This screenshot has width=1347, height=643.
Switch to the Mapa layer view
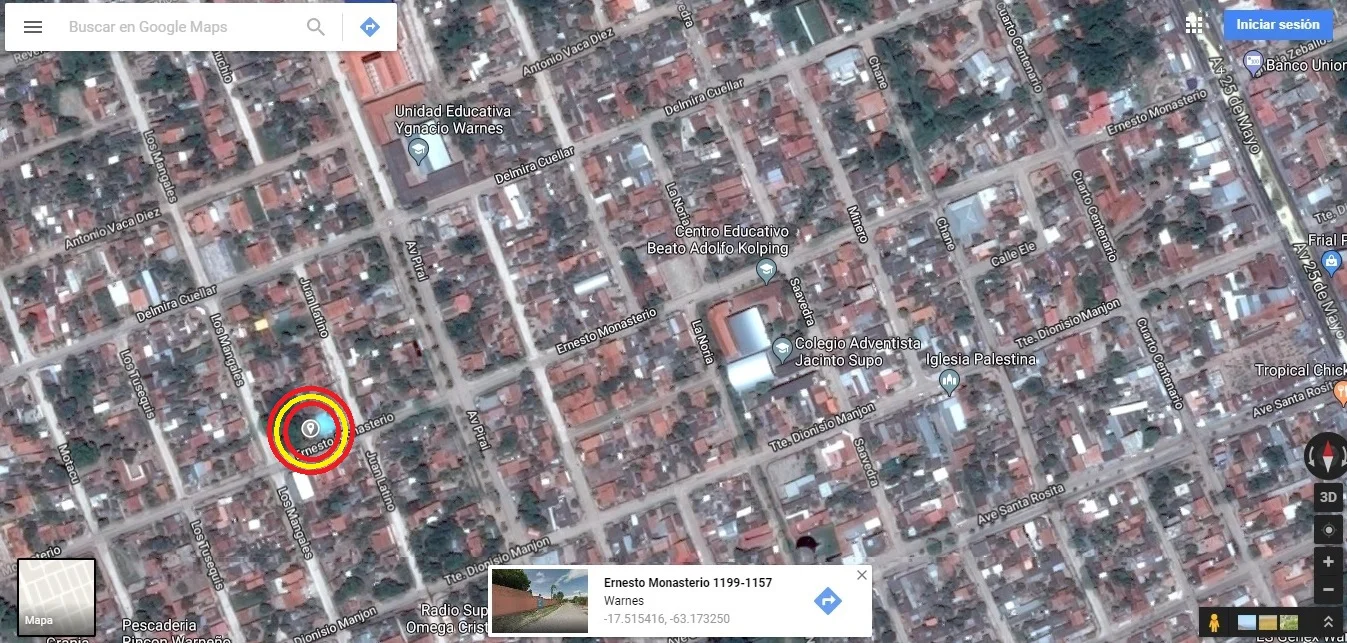56,597
